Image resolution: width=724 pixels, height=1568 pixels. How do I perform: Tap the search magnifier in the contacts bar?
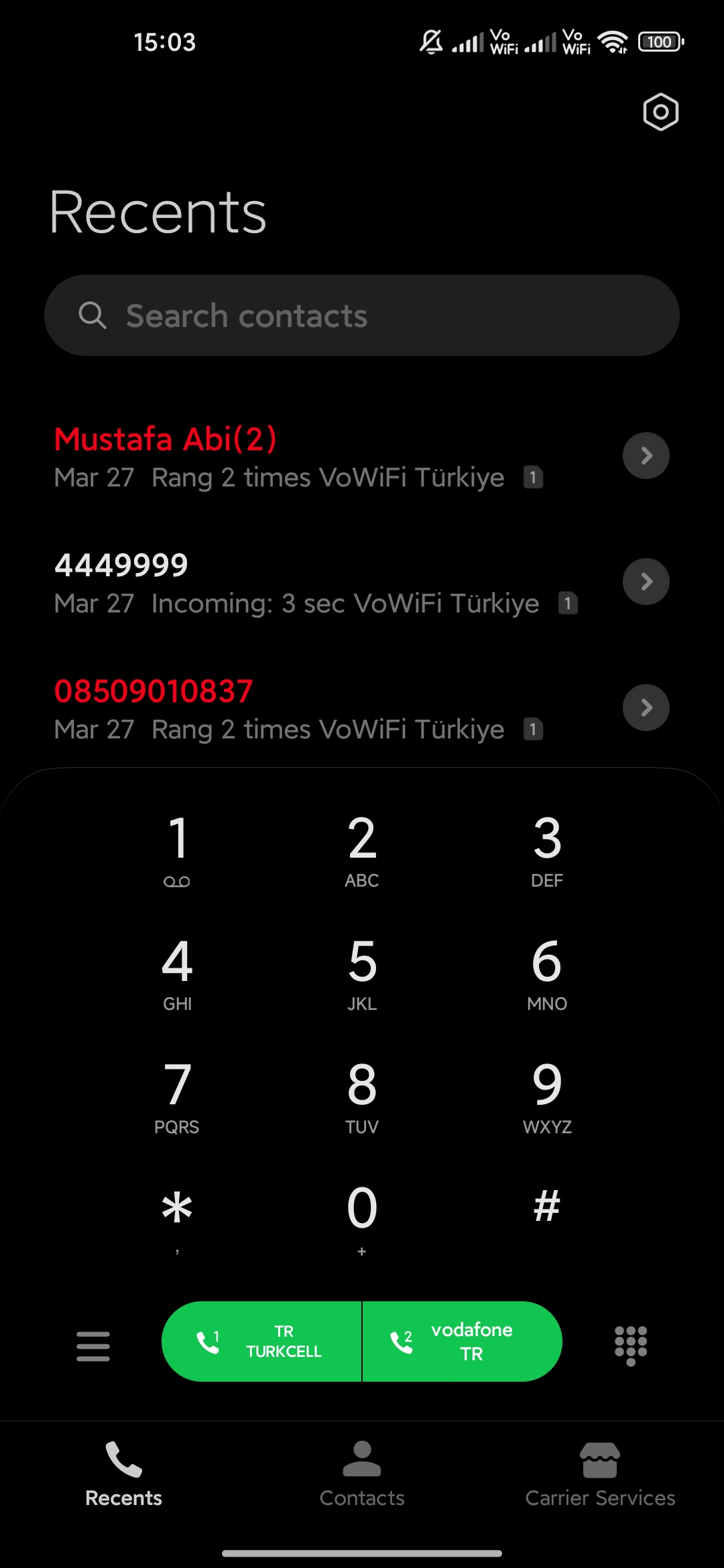point(94,315)
